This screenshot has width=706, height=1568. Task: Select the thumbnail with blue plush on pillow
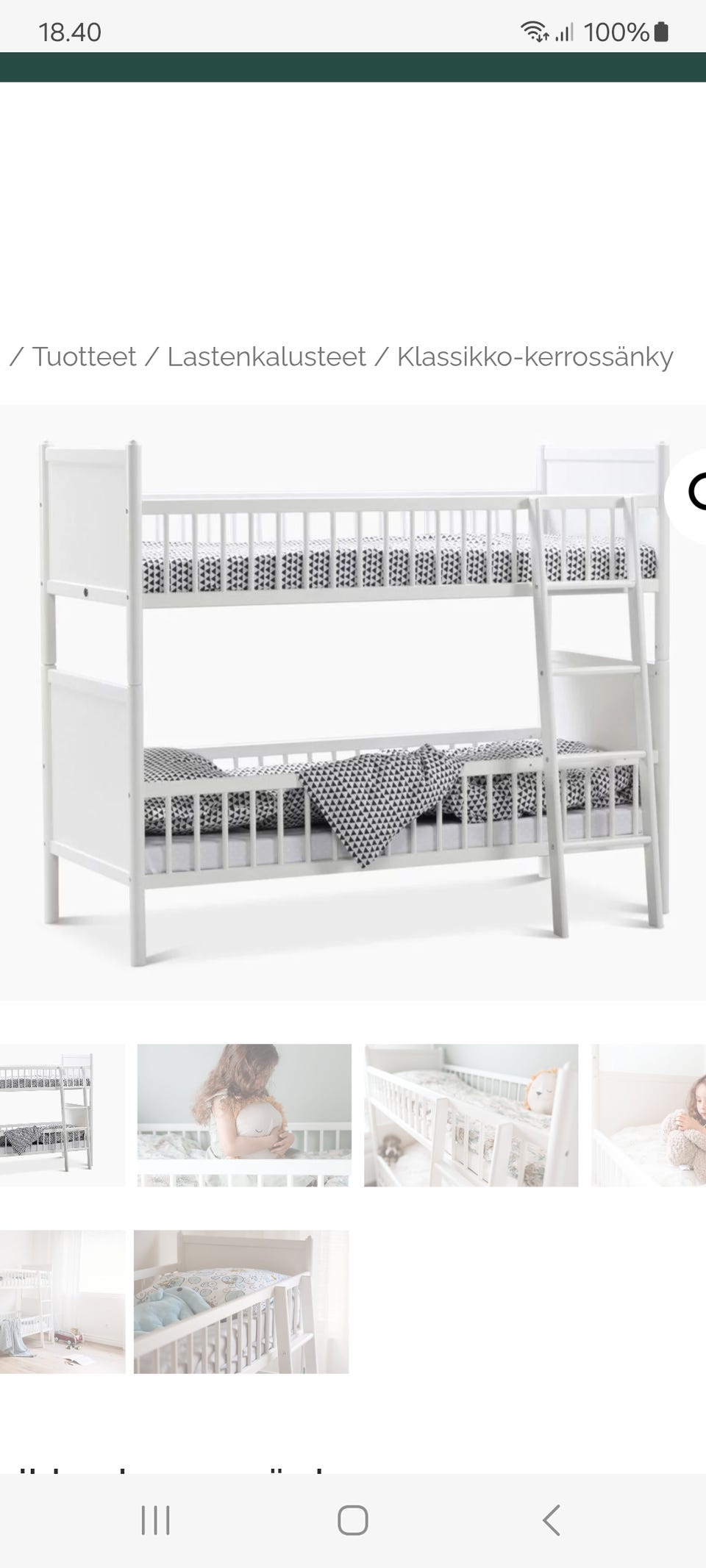click(x=241, y=1302)
